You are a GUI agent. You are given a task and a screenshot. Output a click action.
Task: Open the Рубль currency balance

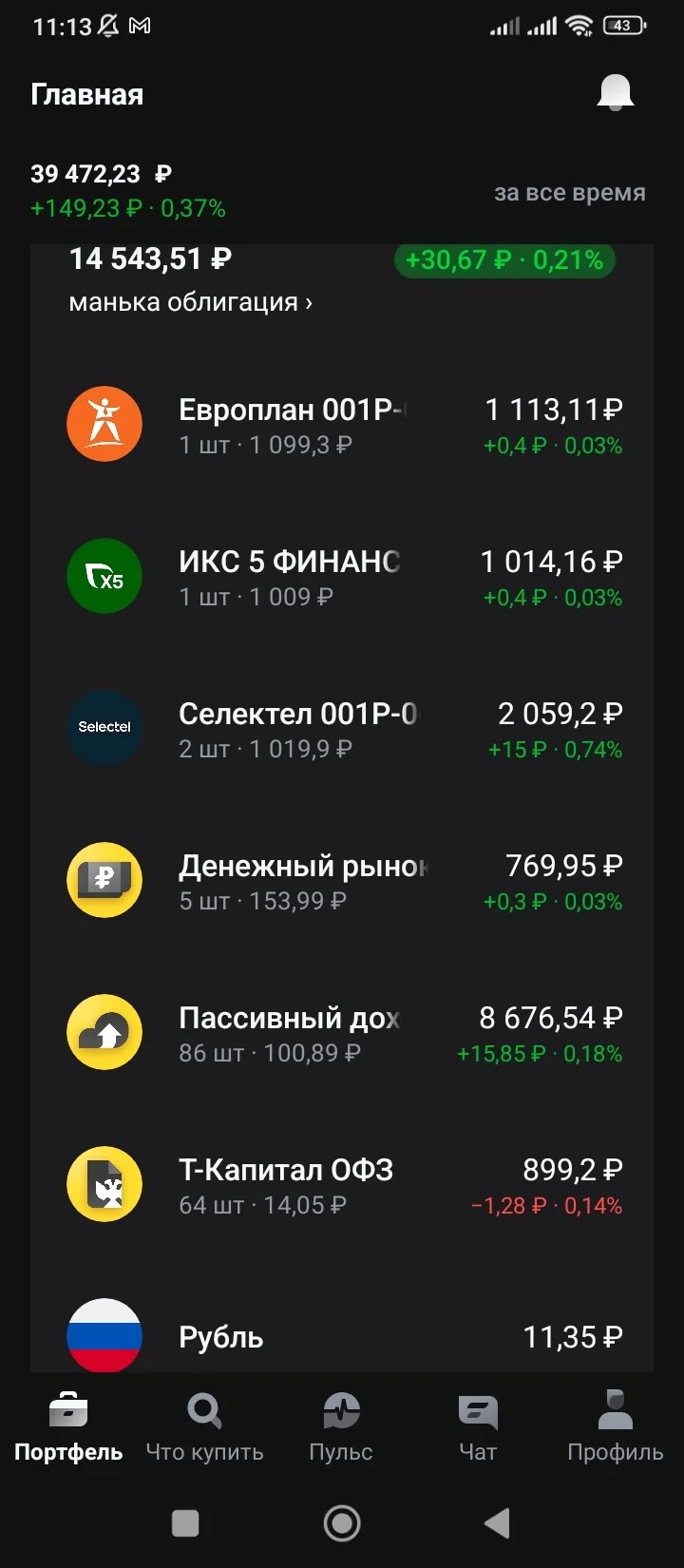[x=342, y=1336]
